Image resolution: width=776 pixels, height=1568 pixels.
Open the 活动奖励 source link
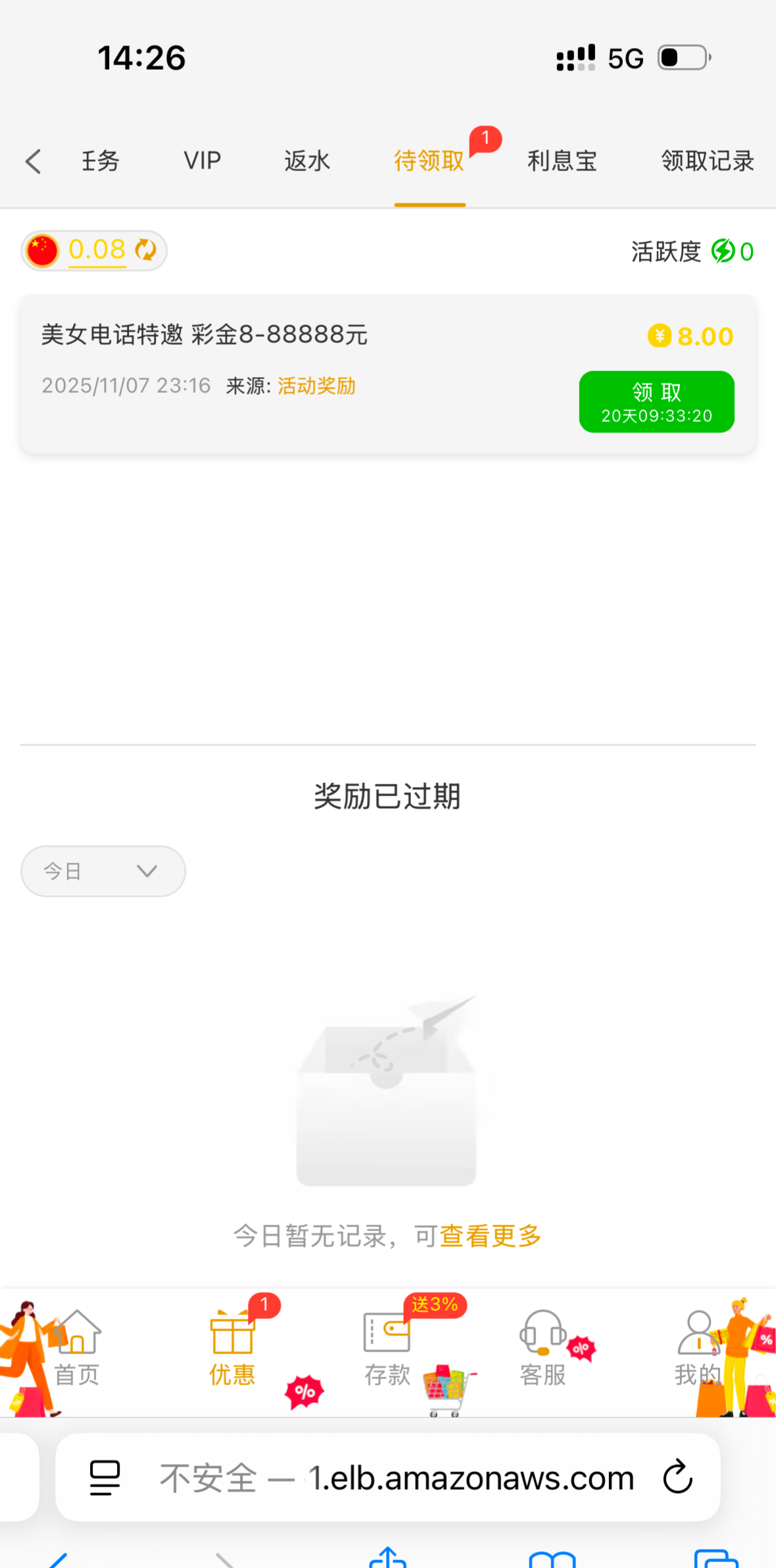click(x=316, y=386)
